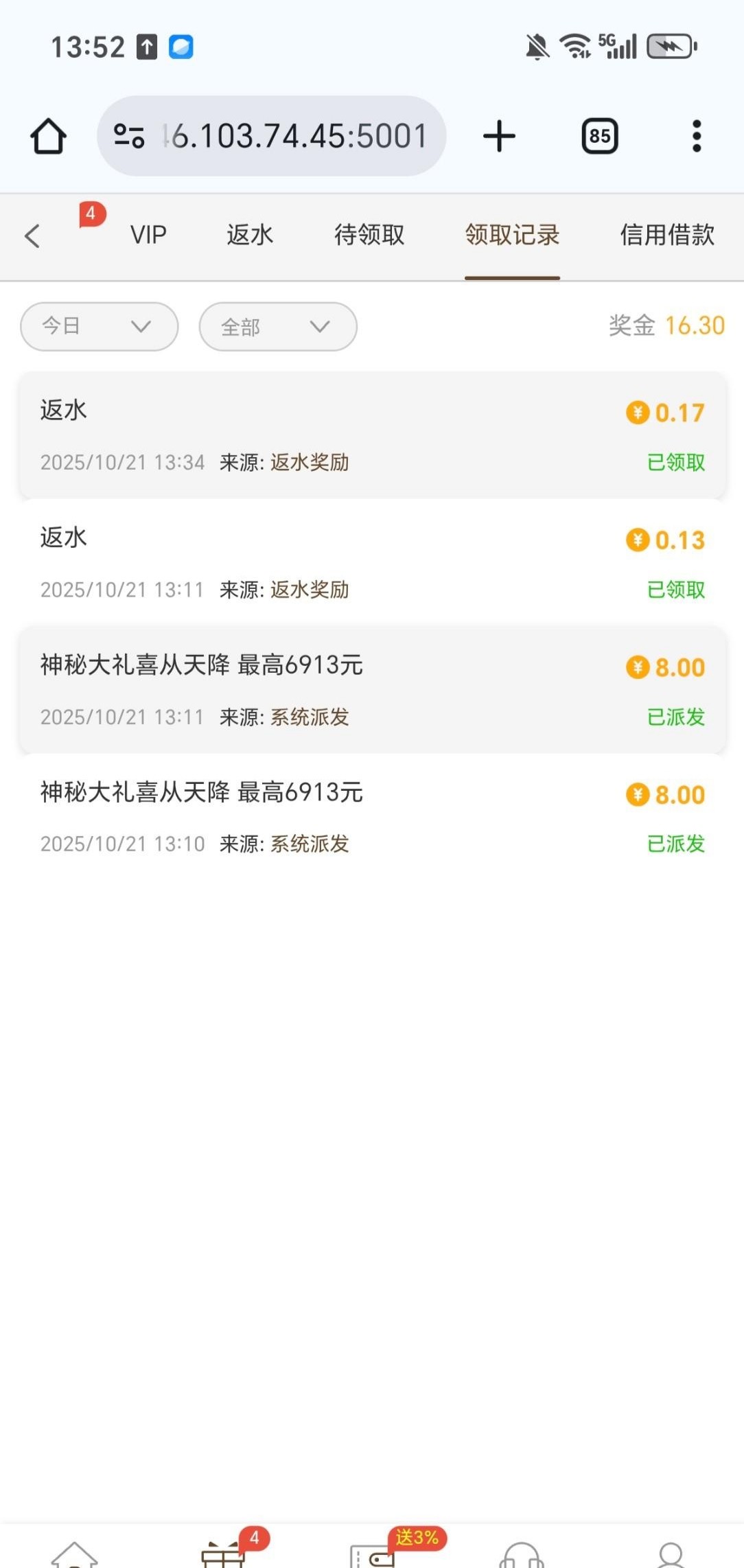Go back using the left arrow
The image size is (744, 1568).
coord(32,235)
